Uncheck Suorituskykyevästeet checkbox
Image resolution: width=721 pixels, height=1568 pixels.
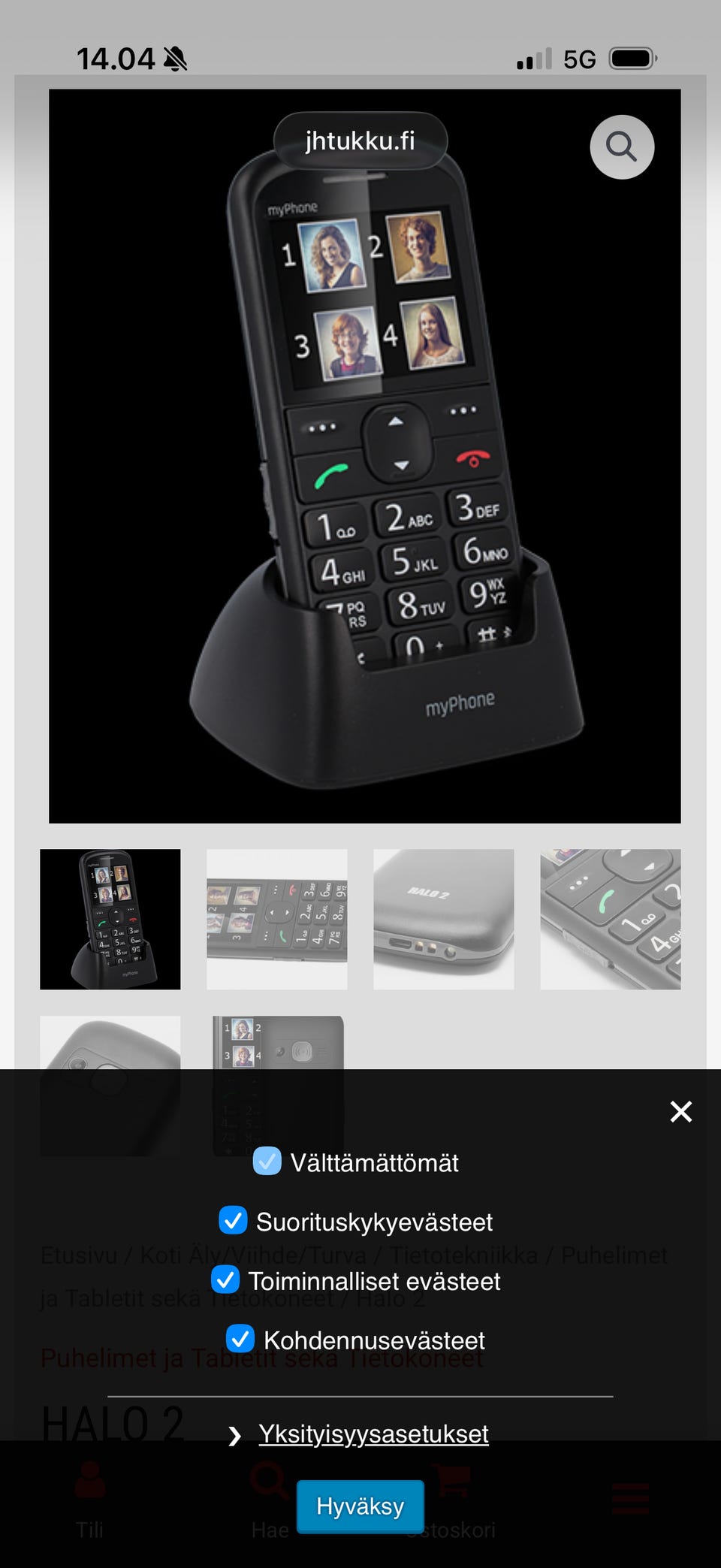point(233,1220)
